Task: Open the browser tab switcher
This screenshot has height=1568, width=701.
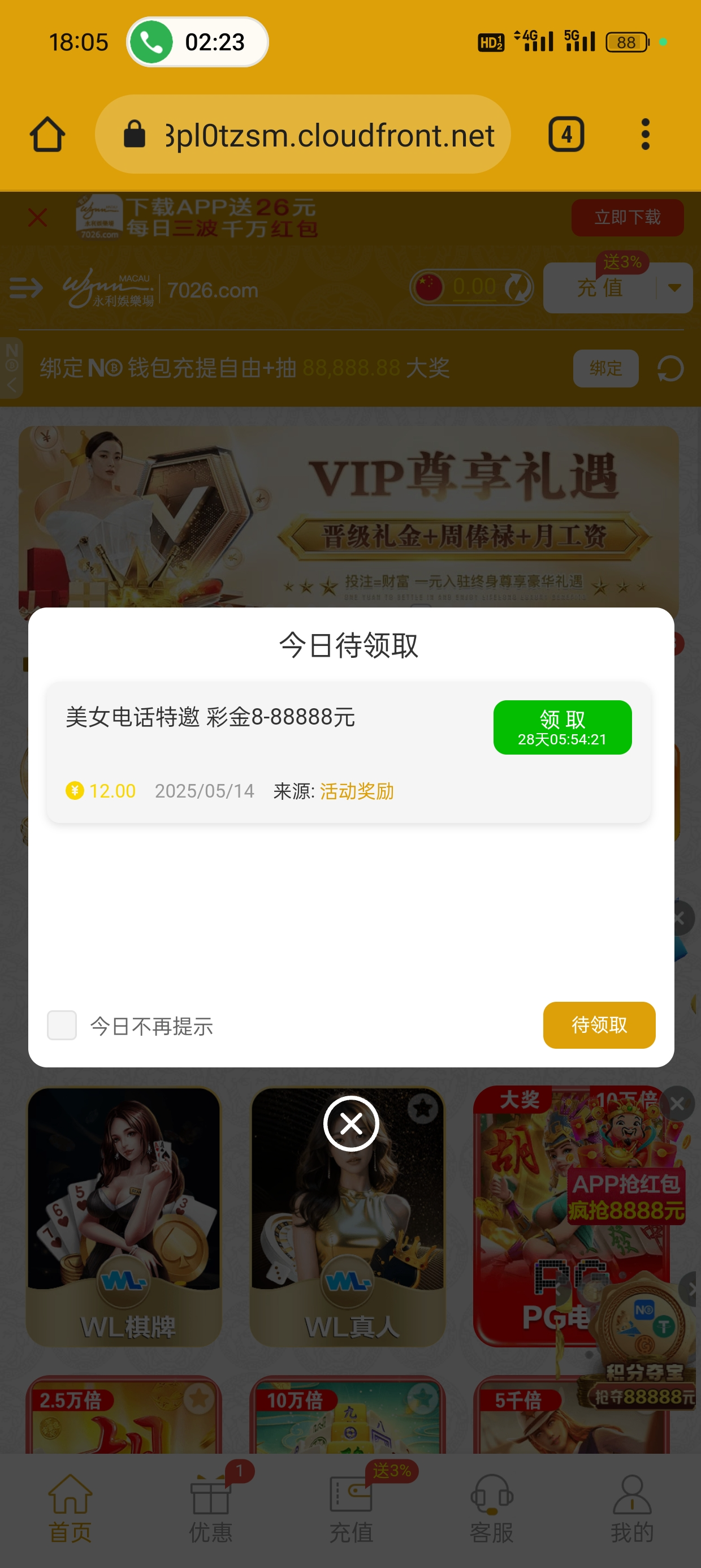Action: point(566,135)
